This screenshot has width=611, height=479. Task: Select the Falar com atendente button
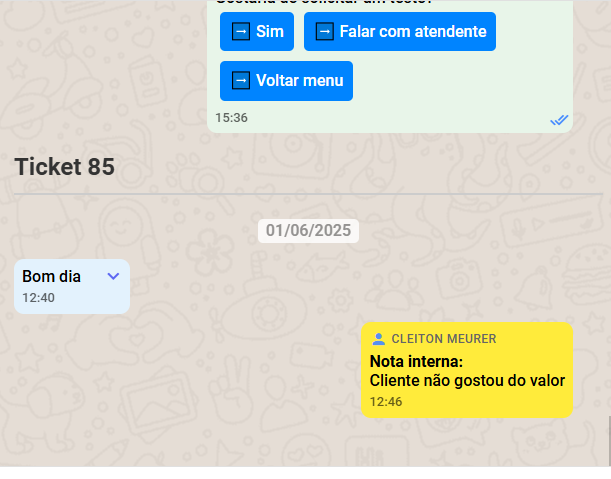coord(400,32)
